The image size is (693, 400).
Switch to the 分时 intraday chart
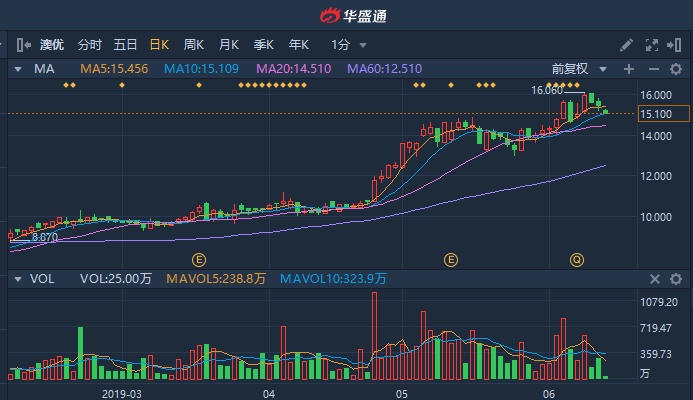click(89, 45)
